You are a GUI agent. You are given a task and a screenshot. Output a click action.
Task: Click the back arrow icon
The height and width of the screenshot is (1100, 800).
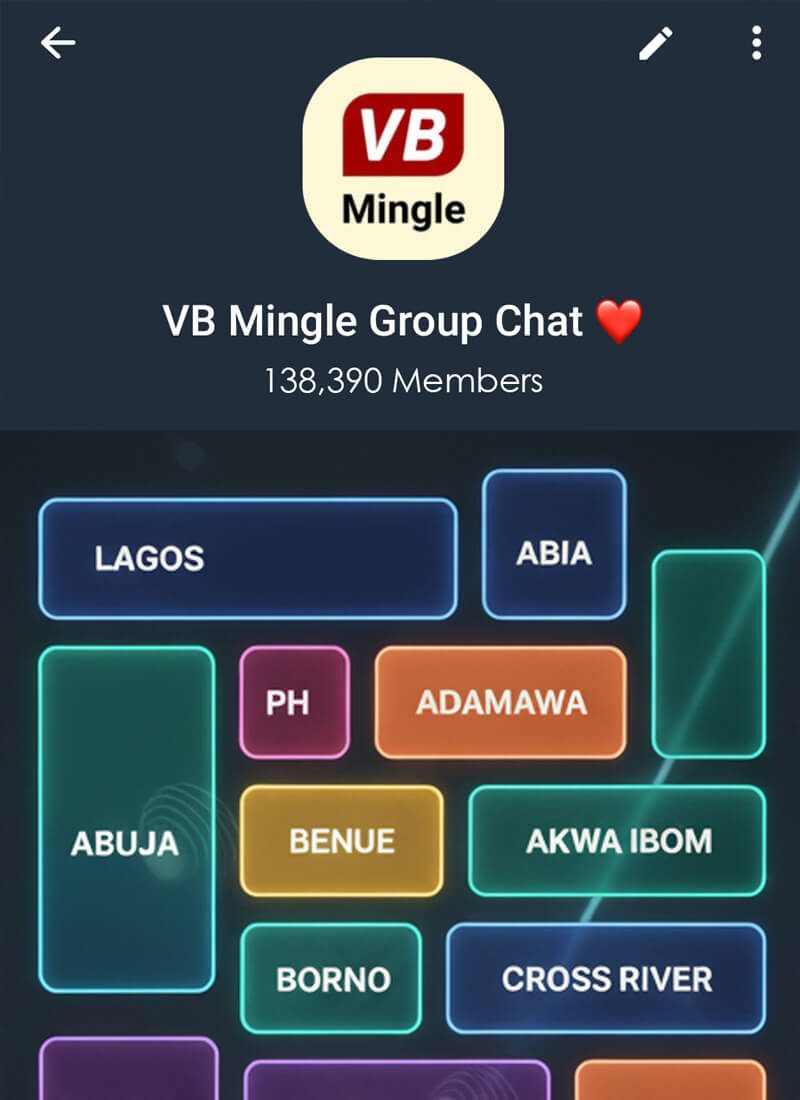[x=58, y=42]
